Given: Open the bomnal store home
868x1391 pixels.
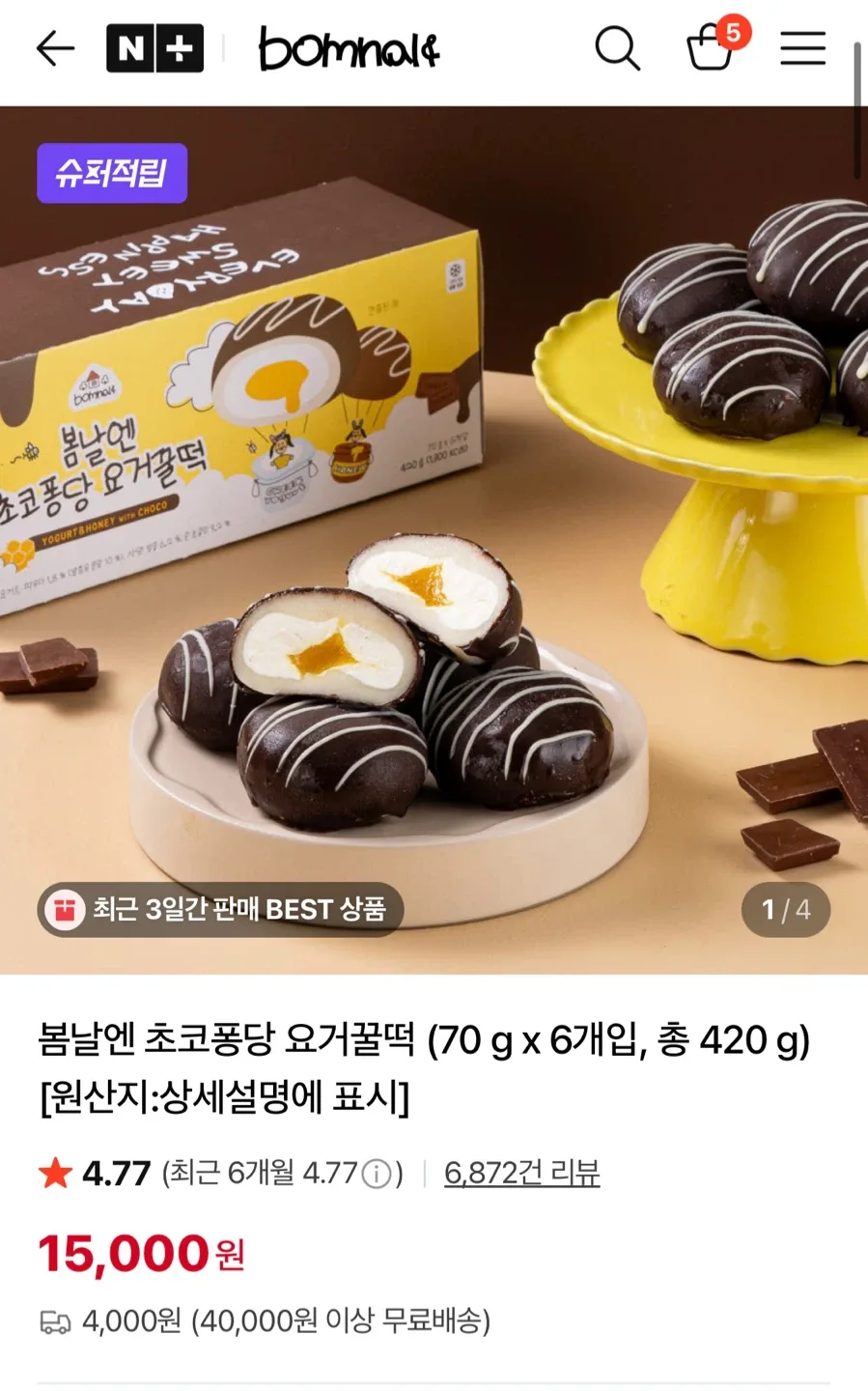Looking at the screenshot, I should (x=349, y=48).
